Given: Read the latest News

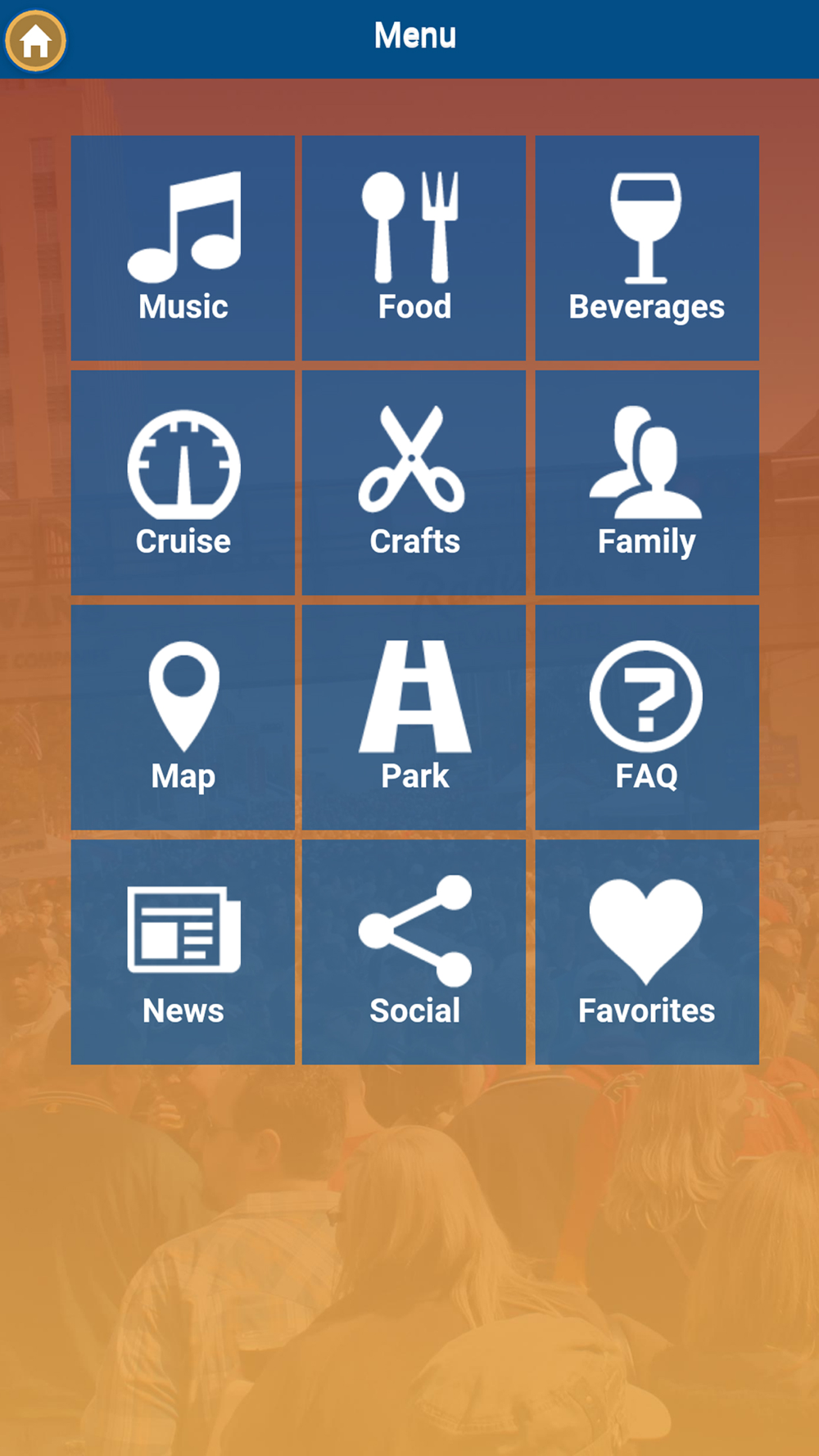Looking at the screenshot, I should 183,952.
